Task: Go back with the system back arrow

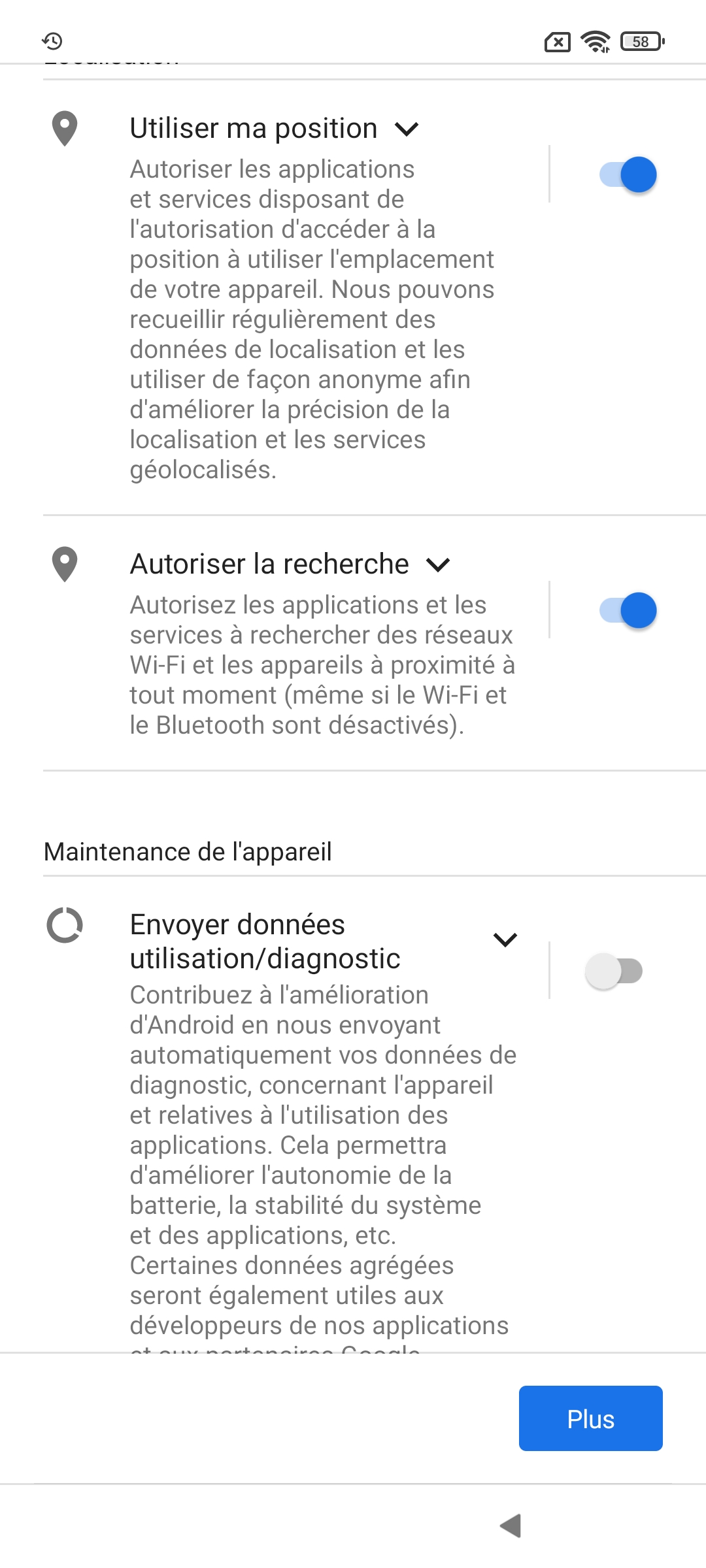Action: point(511,1526)
